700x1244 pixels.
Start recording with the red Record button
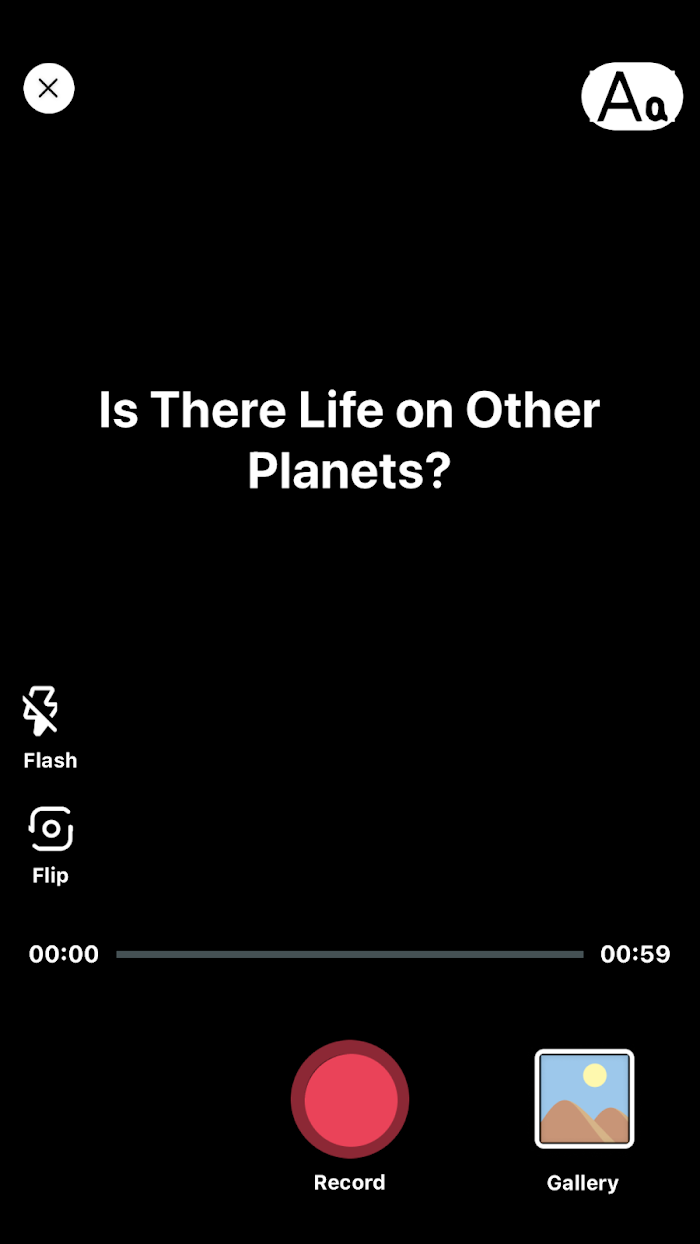[x=350, y=1099]
